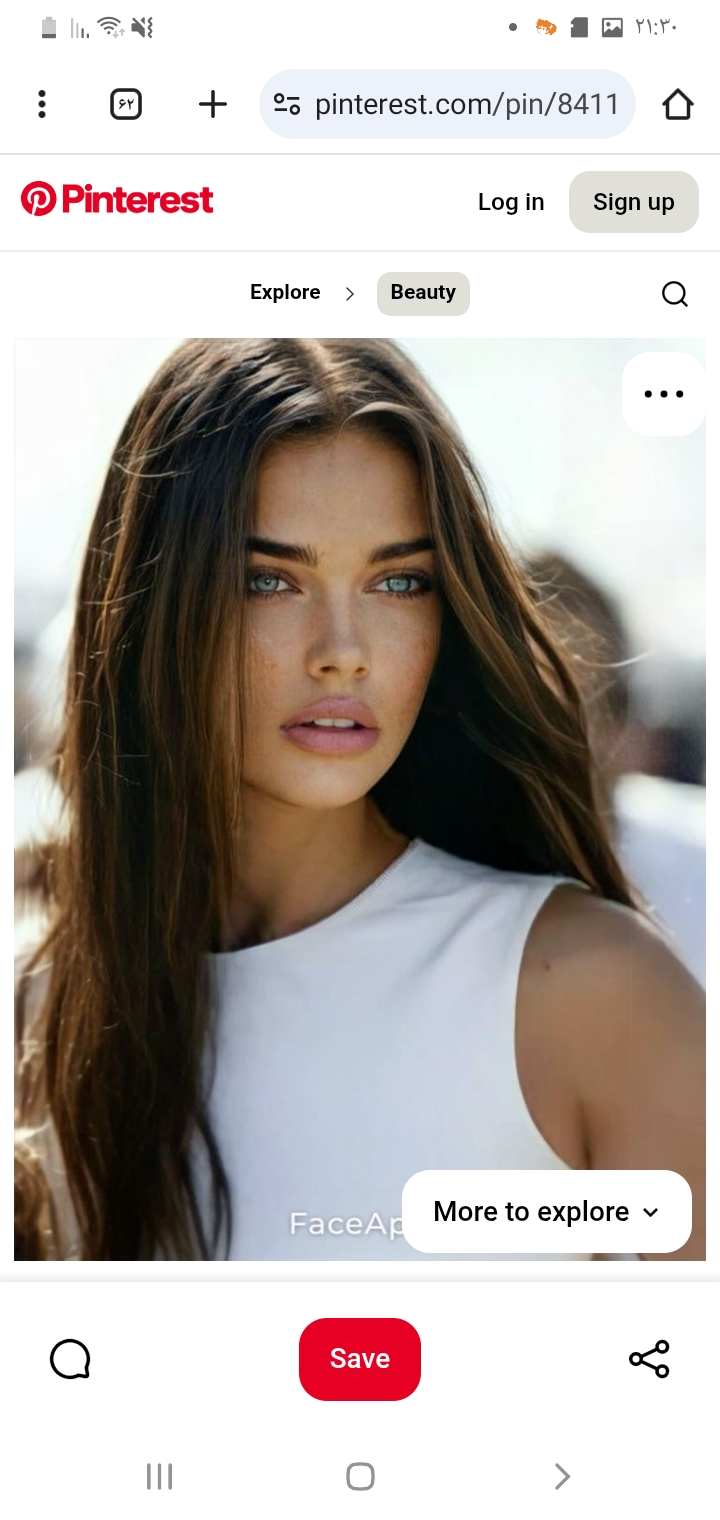Select the Beauty category chip
The height and width of the screenshot is (1520, 720).
click(423, 293)
